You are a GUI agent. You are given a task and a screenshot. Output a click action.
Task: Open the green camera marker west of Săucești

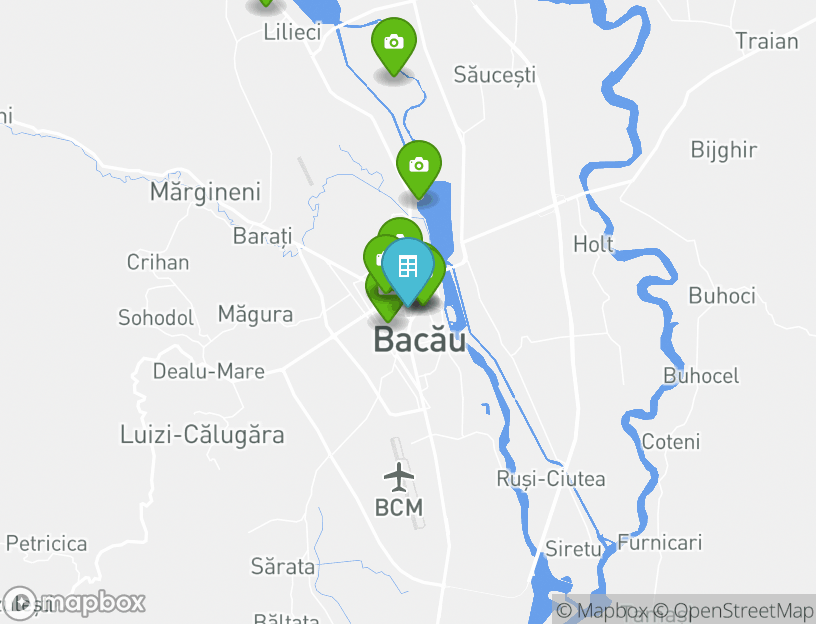coord(394,42)
